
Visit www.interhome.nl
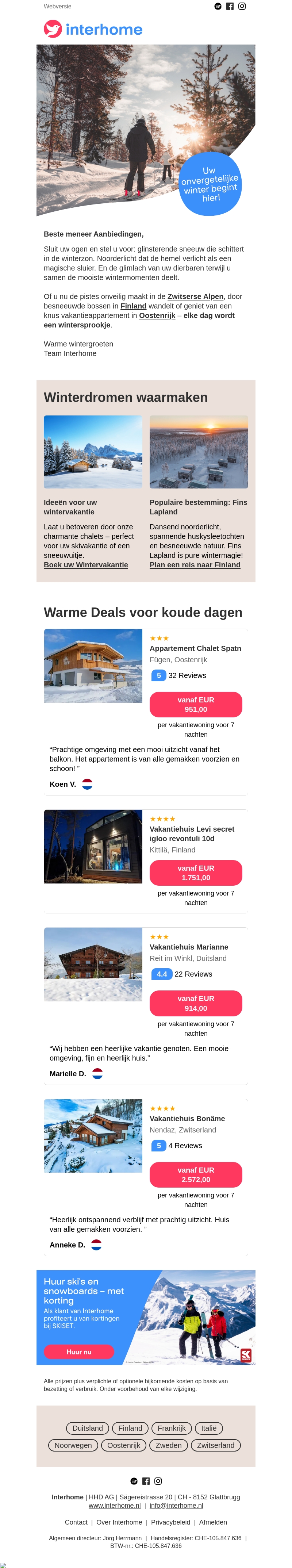tap(114, 1505)
